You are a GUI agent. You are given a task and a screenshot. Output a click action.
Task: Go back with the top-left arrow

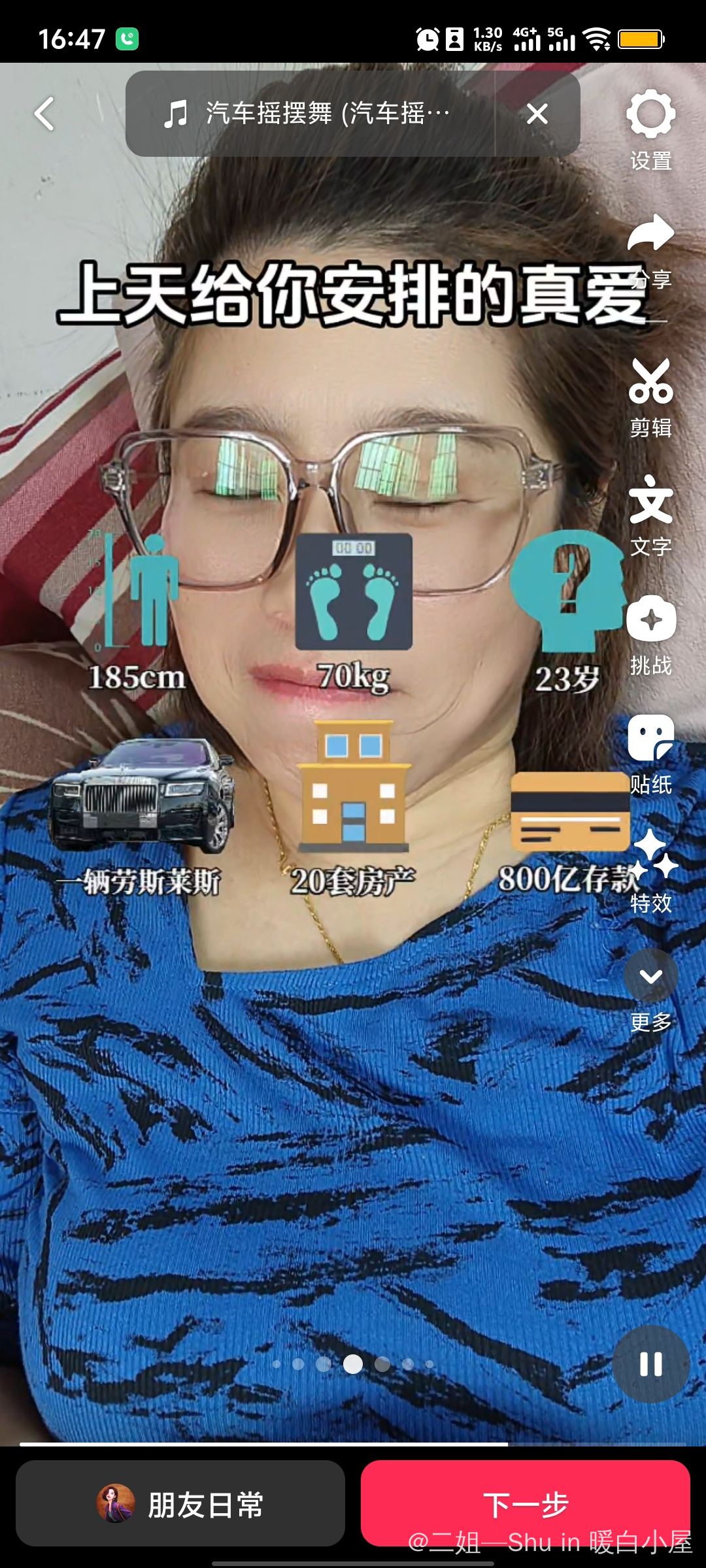click(x=44, y=114)
